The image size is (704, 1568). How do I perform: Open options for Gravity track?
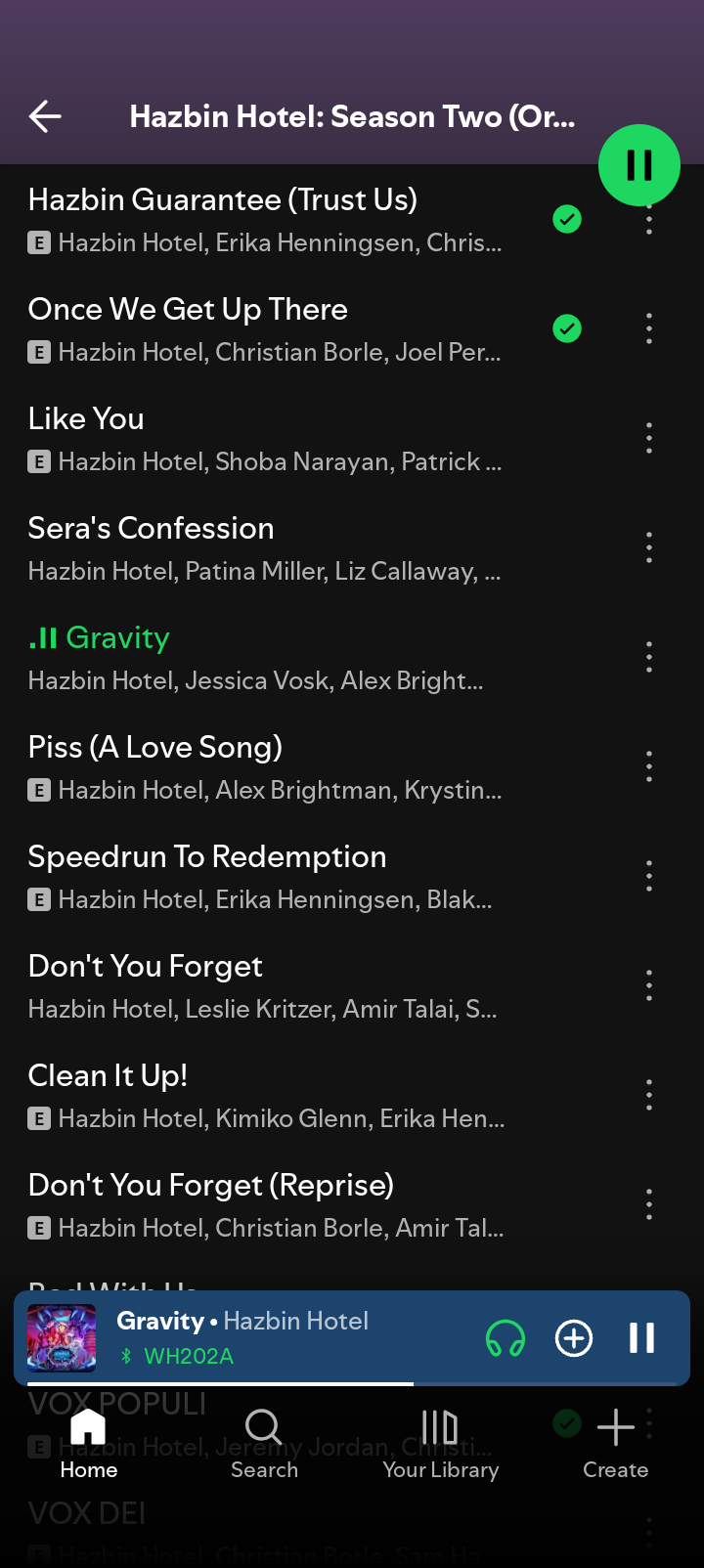pos(649,657)
